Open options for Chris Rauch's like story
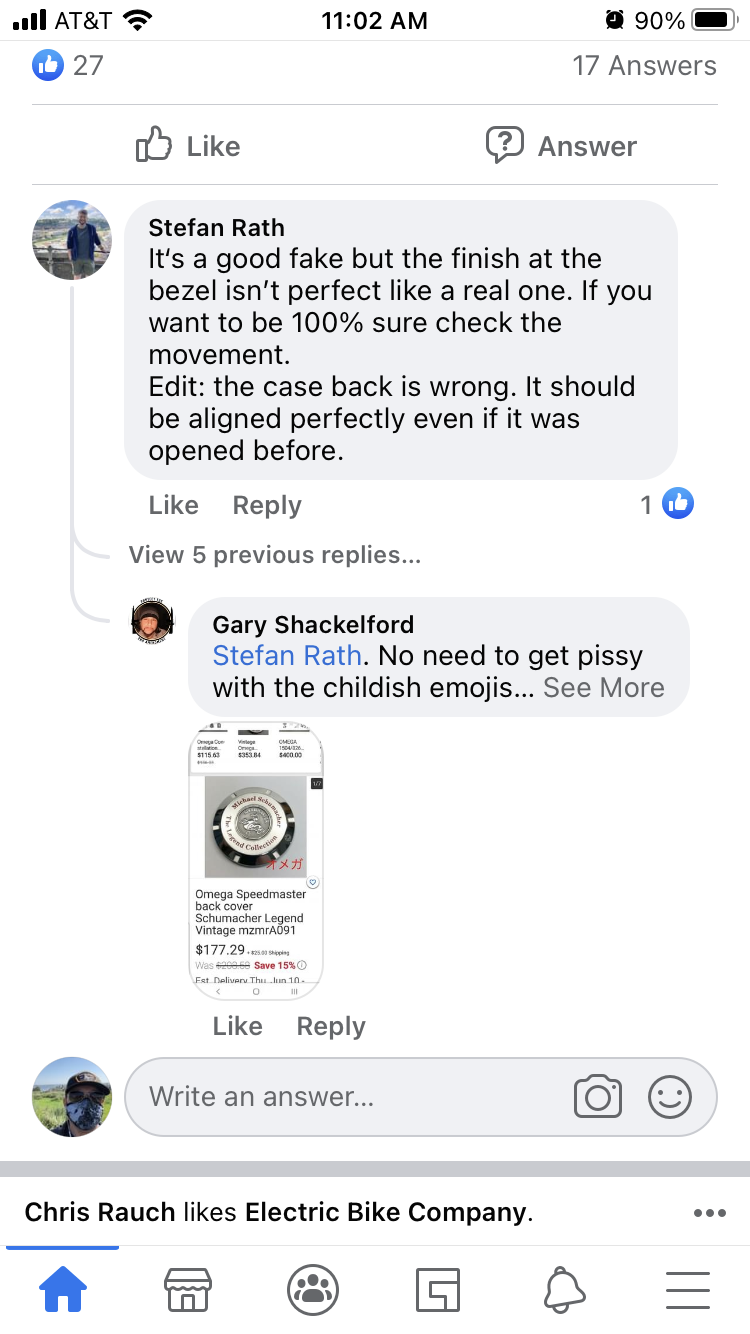Viewport: 750px width, 1334px height. click(x=709, y=1213)
